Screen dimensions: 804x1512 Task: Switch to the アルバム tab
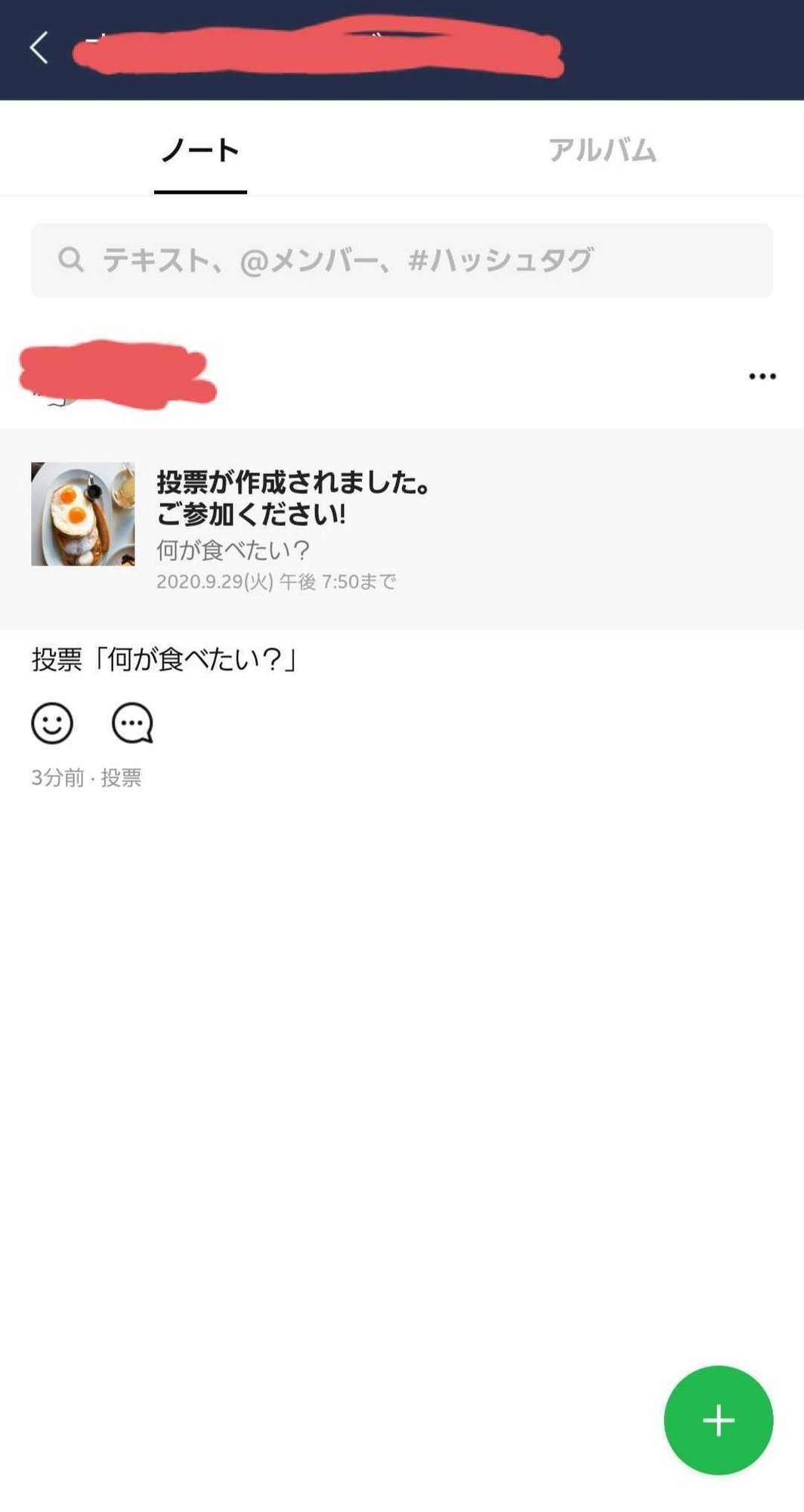601,150
